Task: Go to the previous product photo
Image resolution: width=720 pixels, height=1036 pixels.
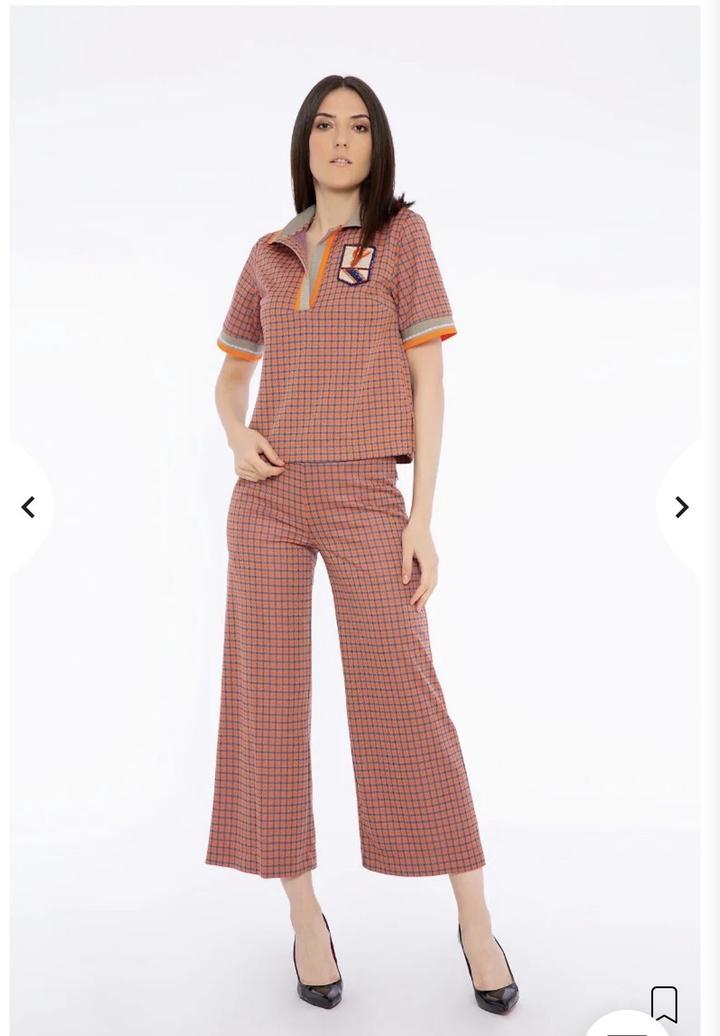Action: (28, 507)
